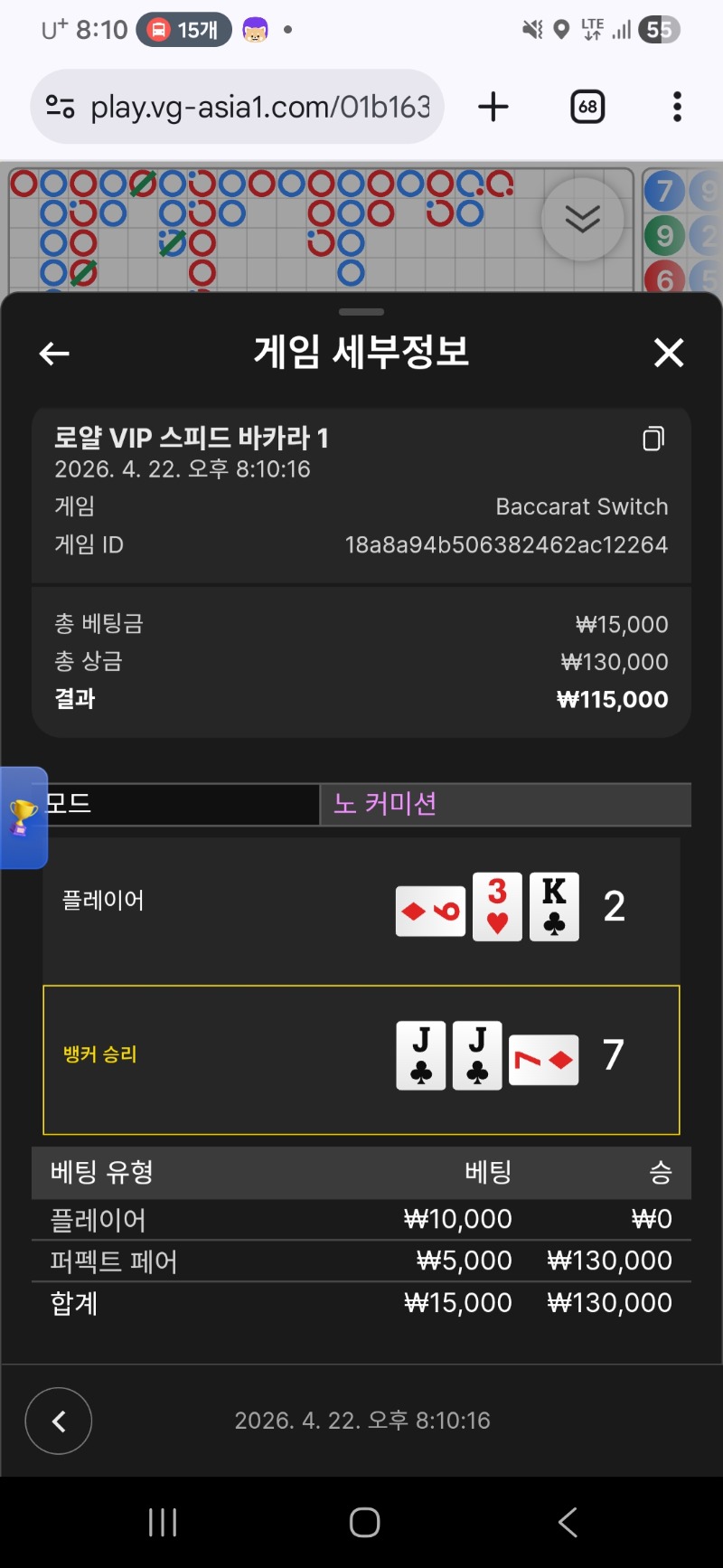The width and height of the screenshot is (723, 1568).
Task: Close the game details panel
Action: [x=669, y=353]
